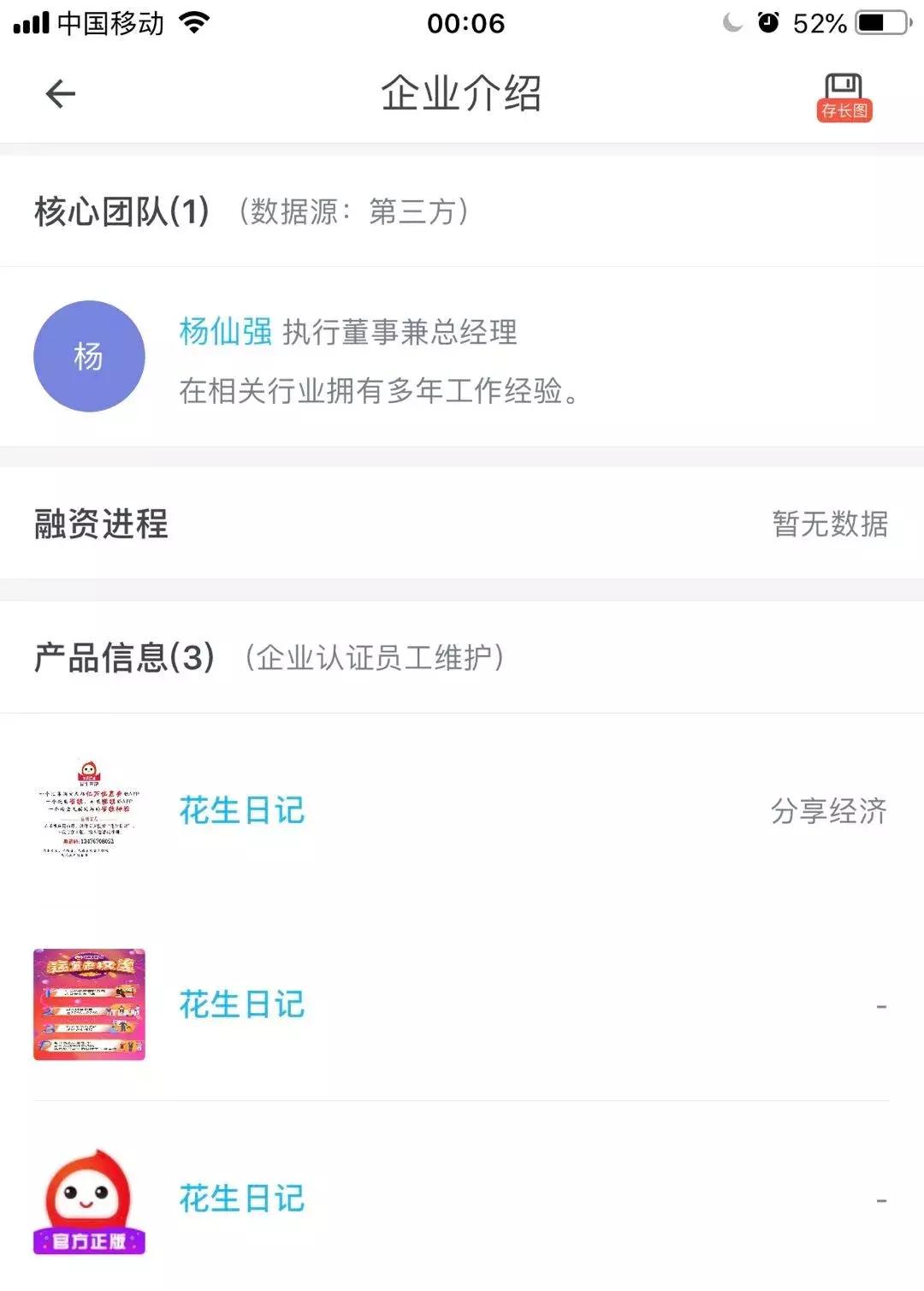924x1291 pixels.
Task: Open the 杨仙强 profile link
Action: click(224, 330)
